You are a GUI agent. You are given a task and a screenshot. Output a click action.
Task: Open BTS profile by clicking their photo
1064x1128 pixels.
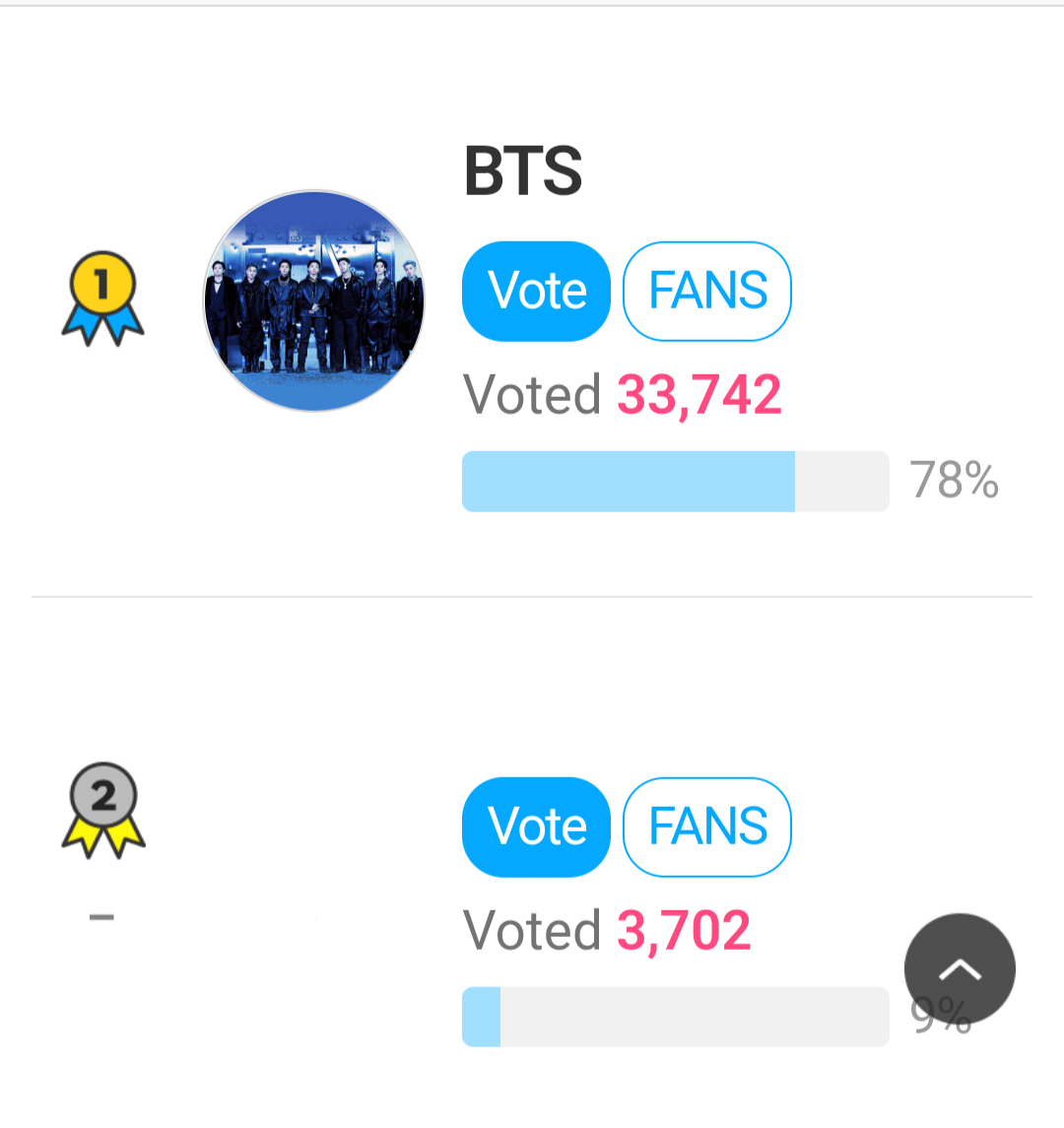315,300
